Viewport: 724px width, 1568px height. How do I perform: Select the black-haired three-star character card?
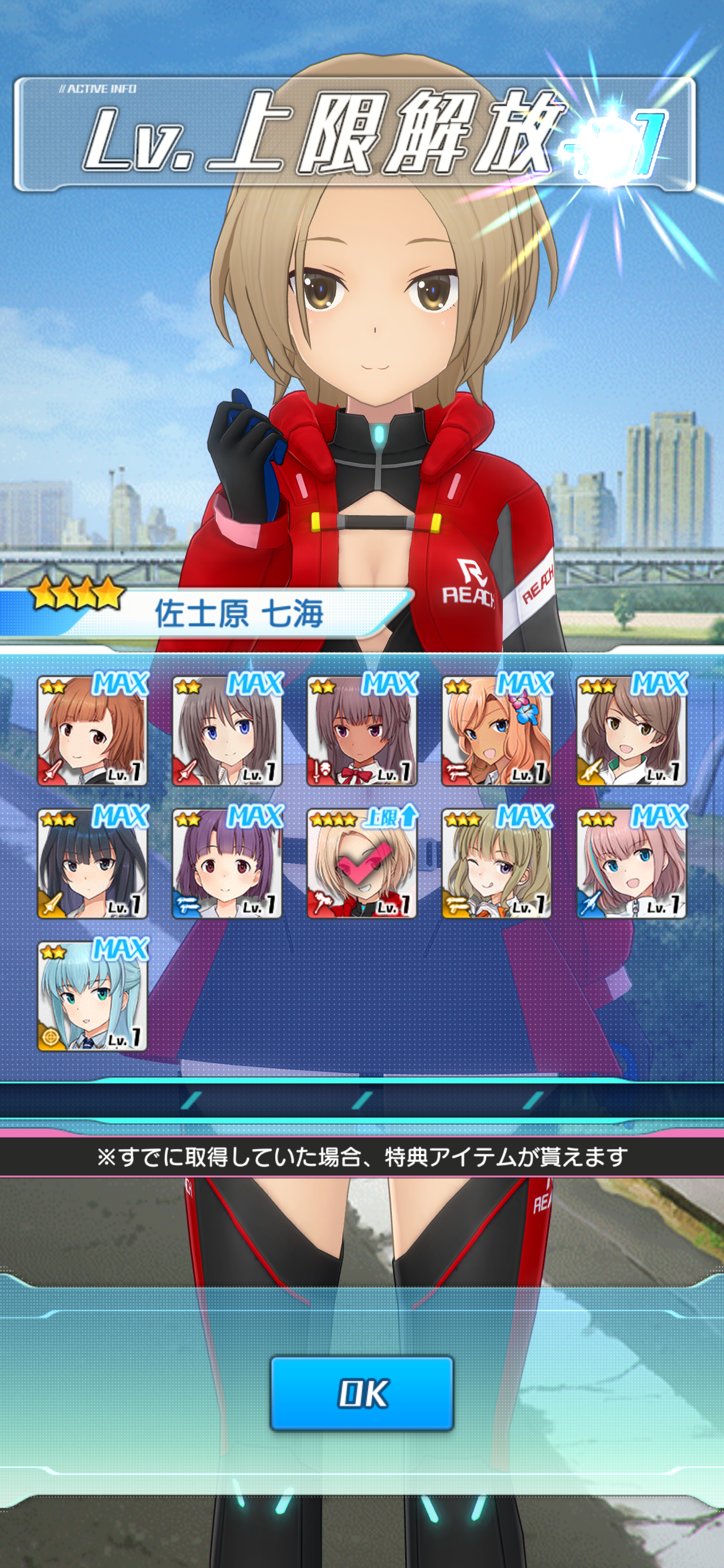93,863
